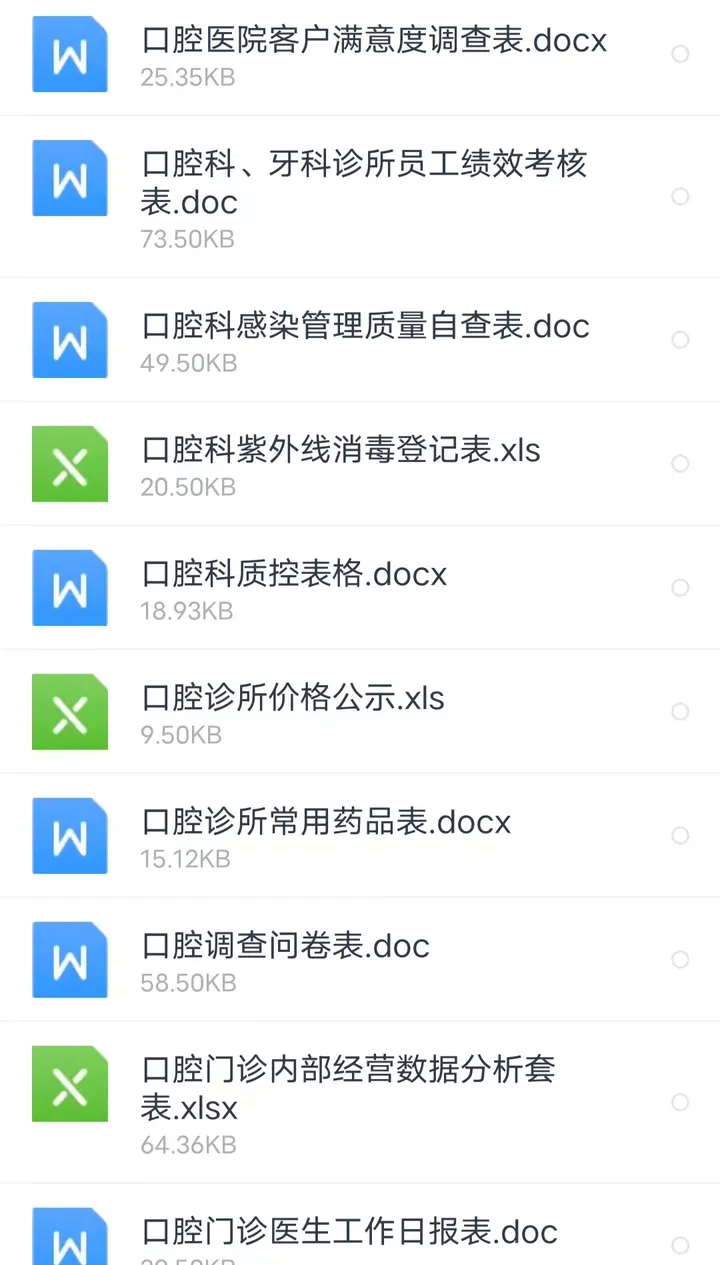Viewport: 720px width, 1265px height.
Task: Tick the circle for 口腔诊所常用药品表.docx
Action: [x=680, y=835]
